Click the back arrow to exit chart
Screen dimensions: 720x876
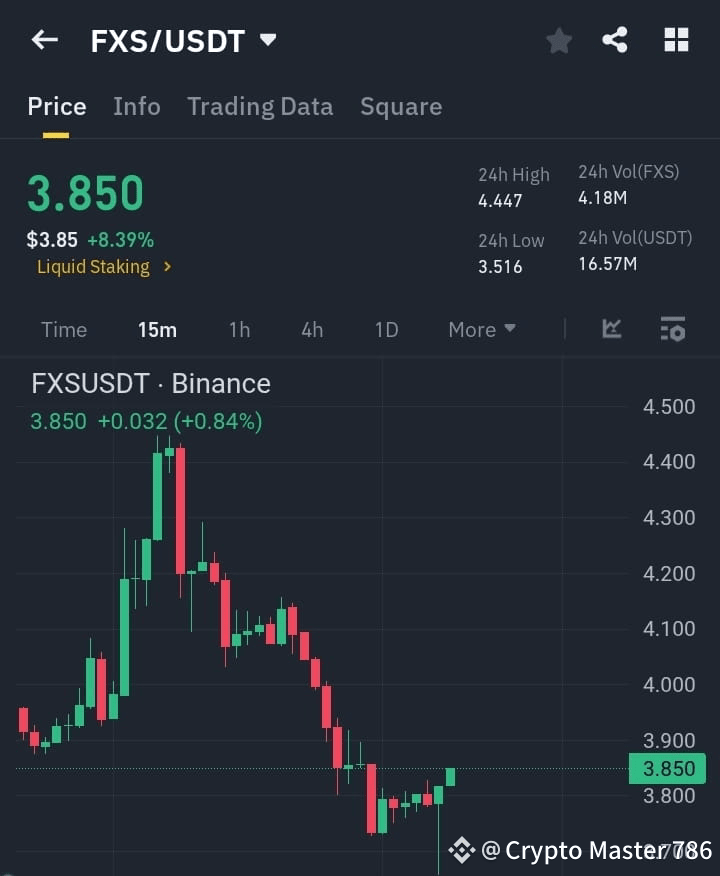click(x=43, y=40)
